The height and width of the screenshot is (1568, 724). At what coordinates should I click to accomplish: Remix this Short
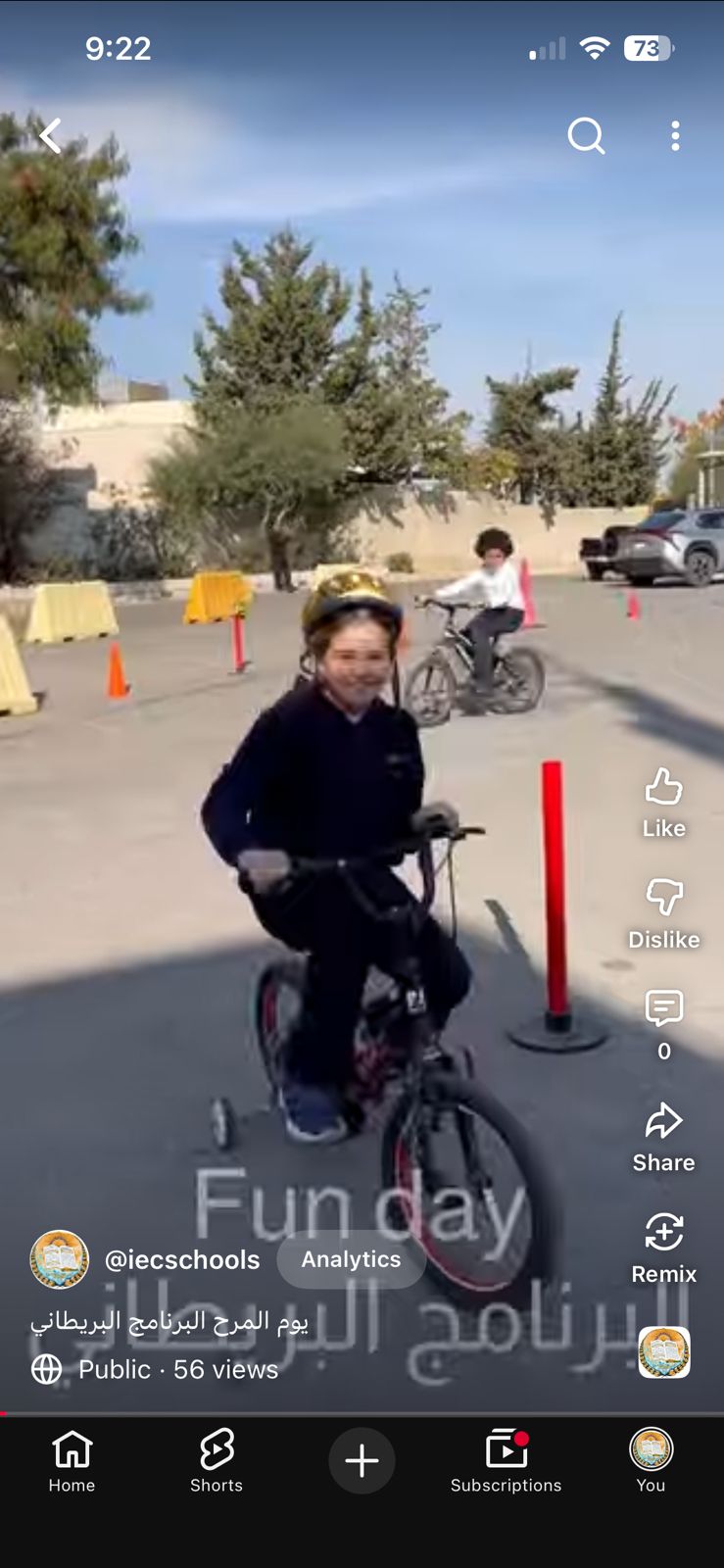663,1247
